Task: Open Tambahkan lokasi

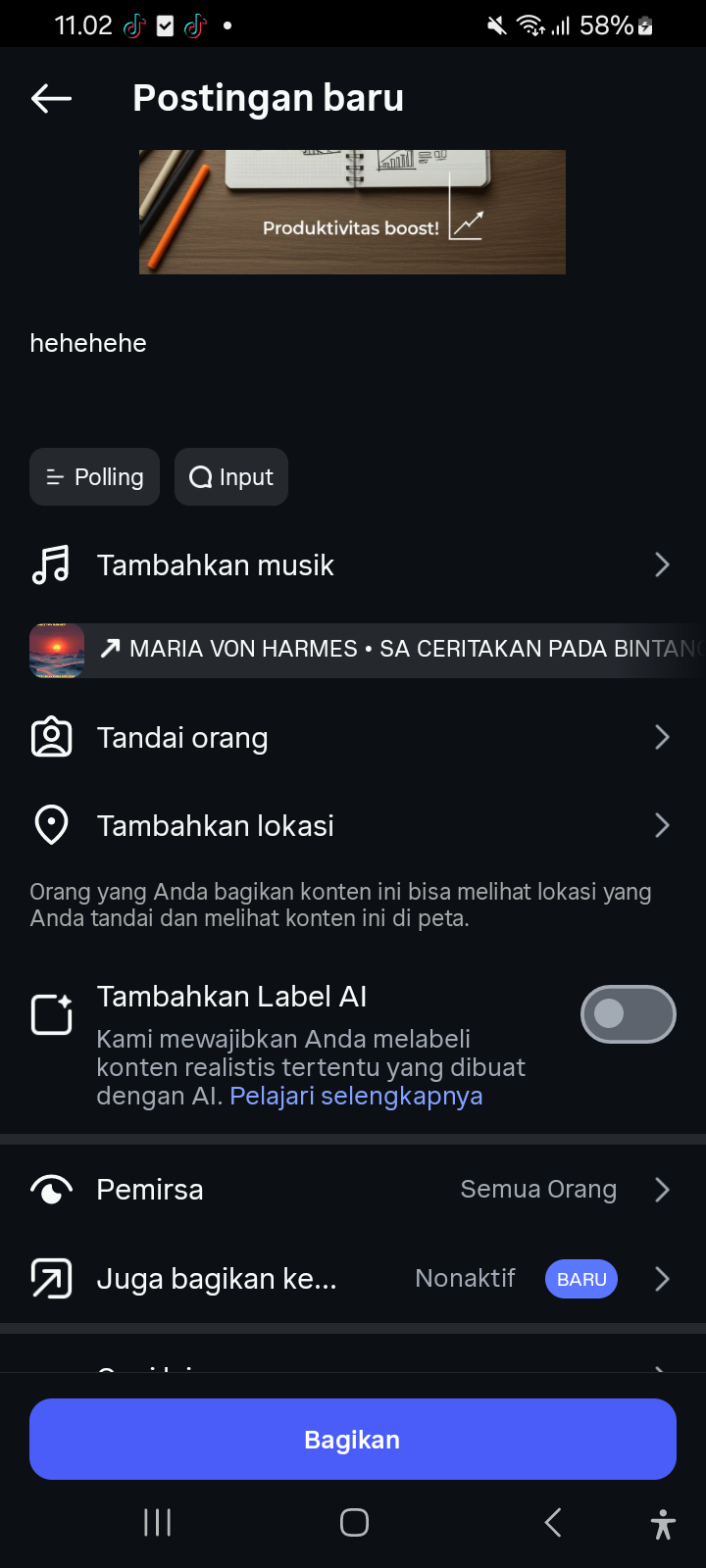Action: click(x=353, y=826)
